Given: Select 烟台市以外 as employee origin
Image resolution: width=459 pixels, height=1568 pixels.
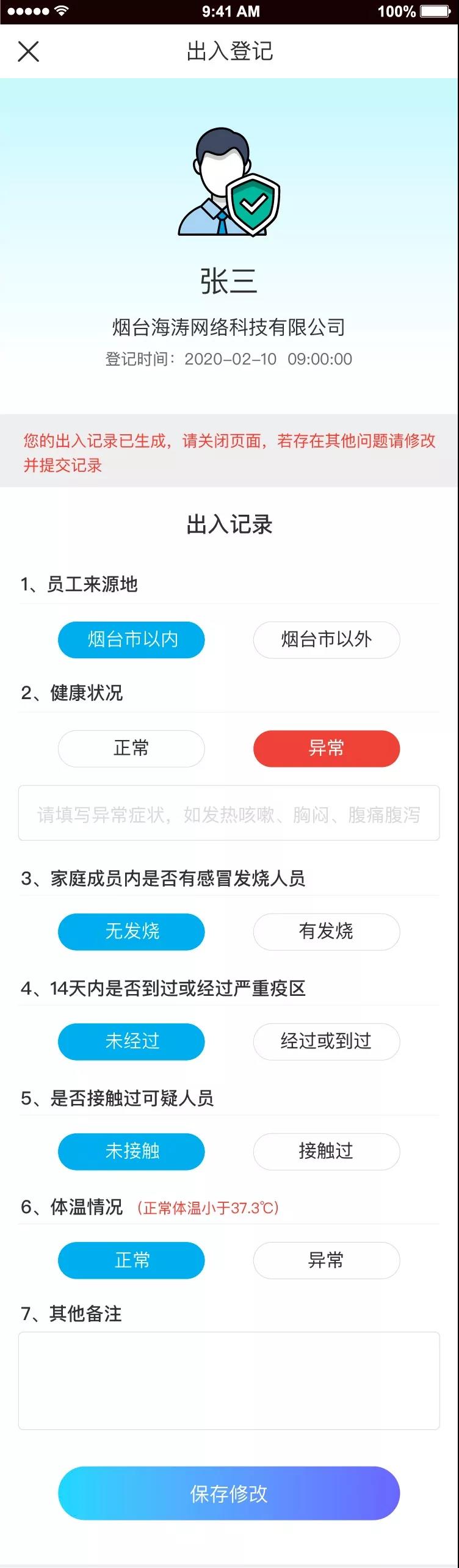Looking at the screenshot, I should 327,640.
